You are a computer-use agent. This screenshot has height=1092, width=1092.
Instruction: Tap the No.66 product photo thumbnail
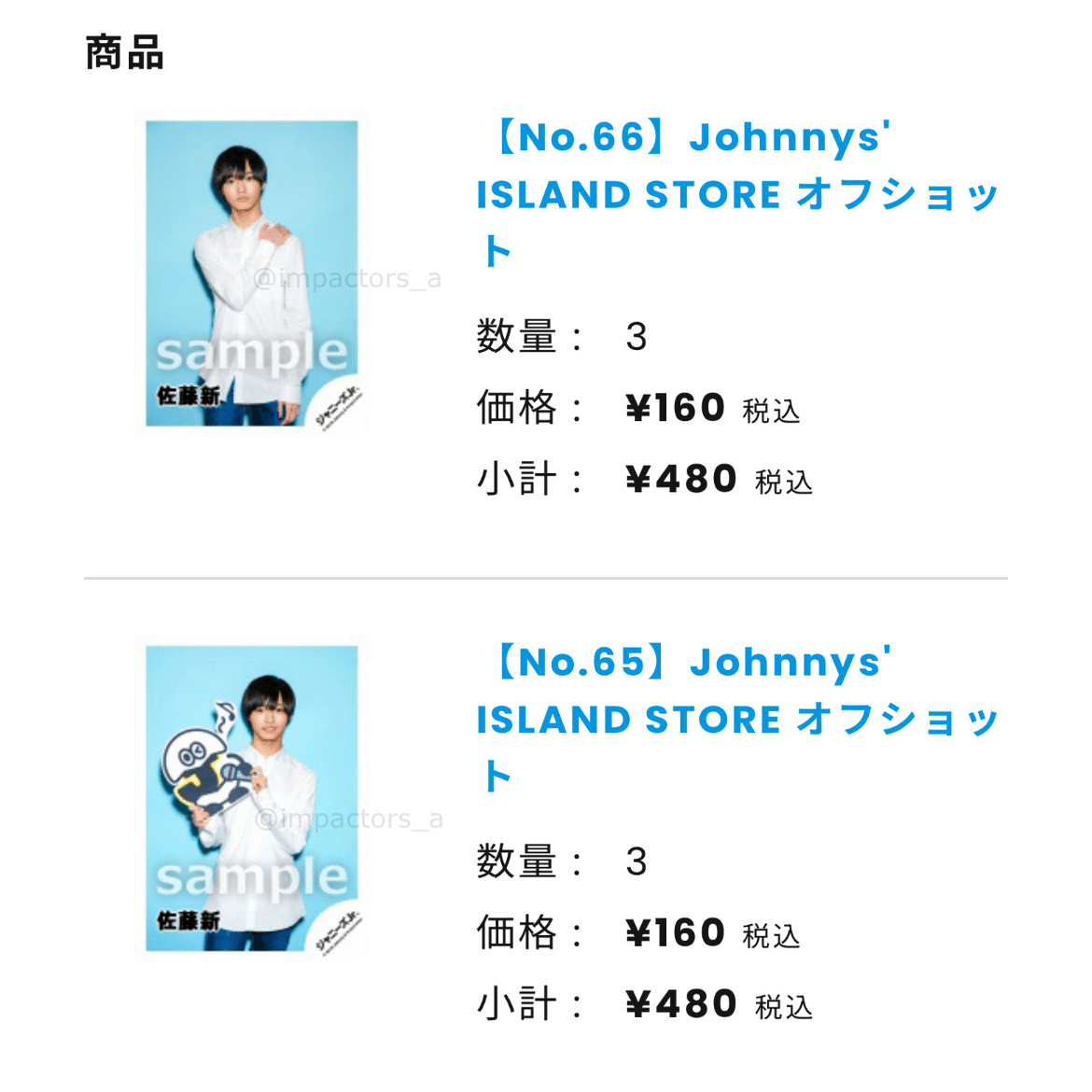251,273
